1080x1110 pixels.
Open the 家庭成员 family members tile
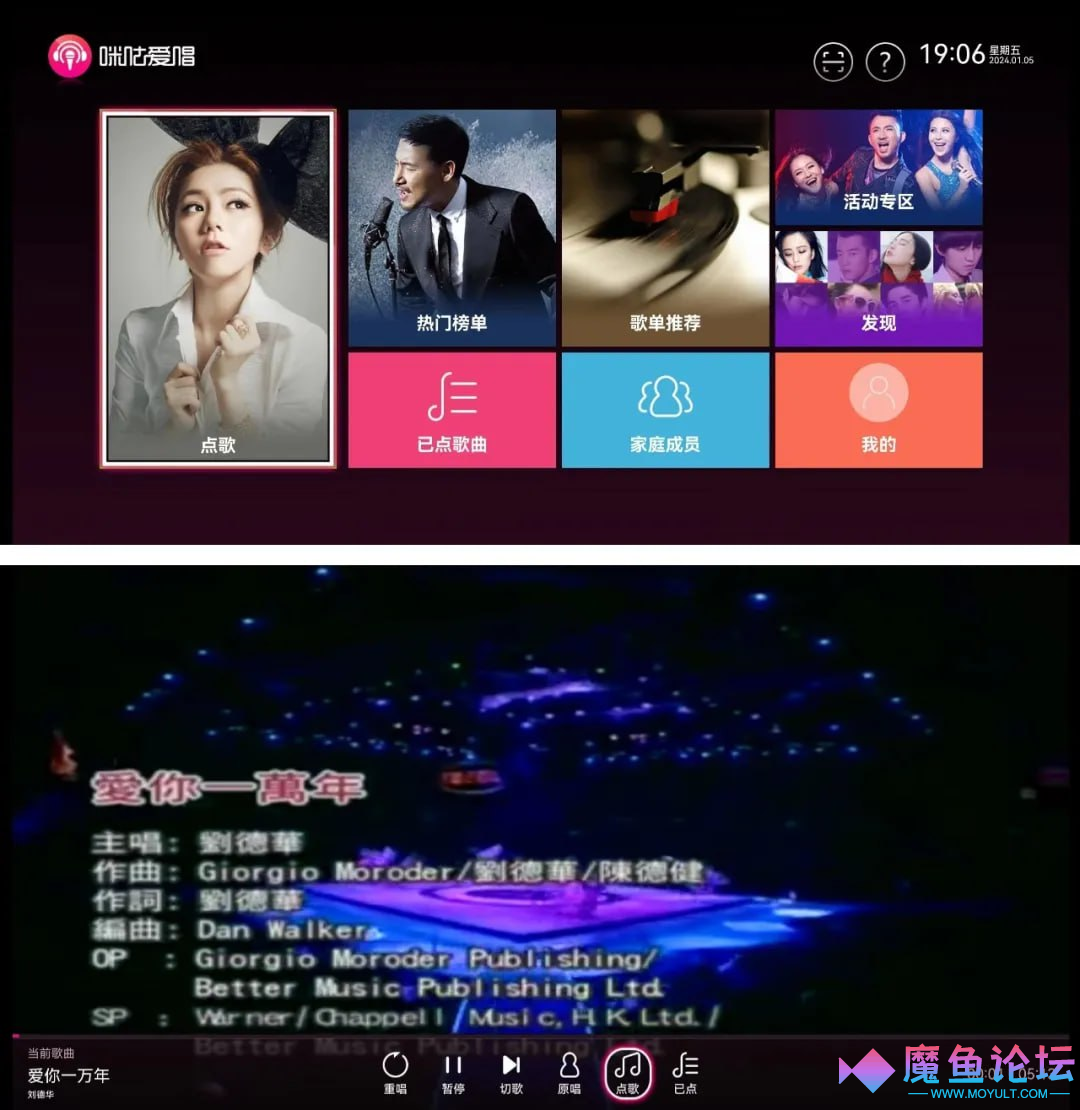click(665, 410)
